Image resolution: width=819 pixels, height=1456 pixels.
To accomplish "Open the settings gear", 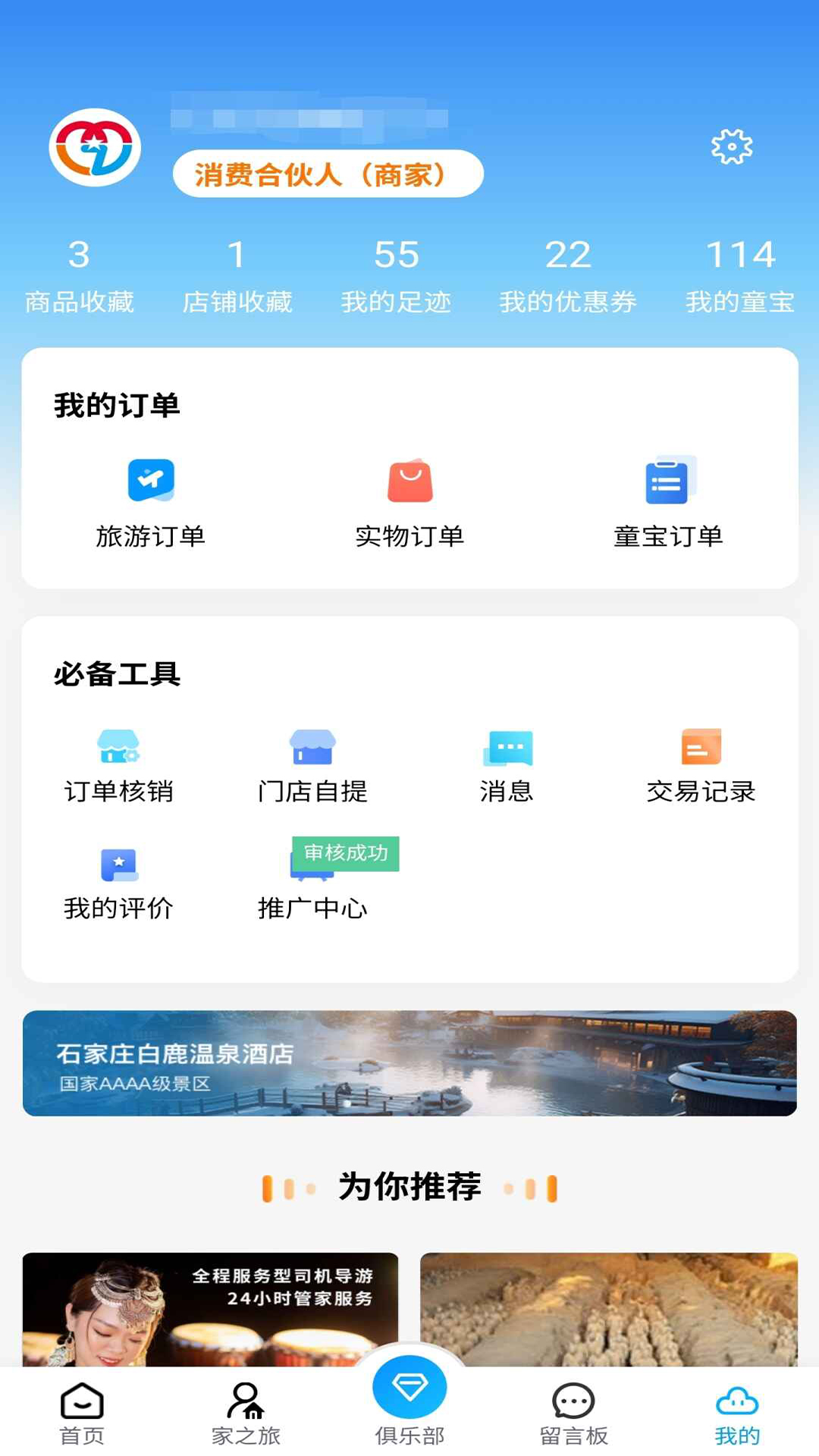I will pyautogui.click(x=730, y=147).
